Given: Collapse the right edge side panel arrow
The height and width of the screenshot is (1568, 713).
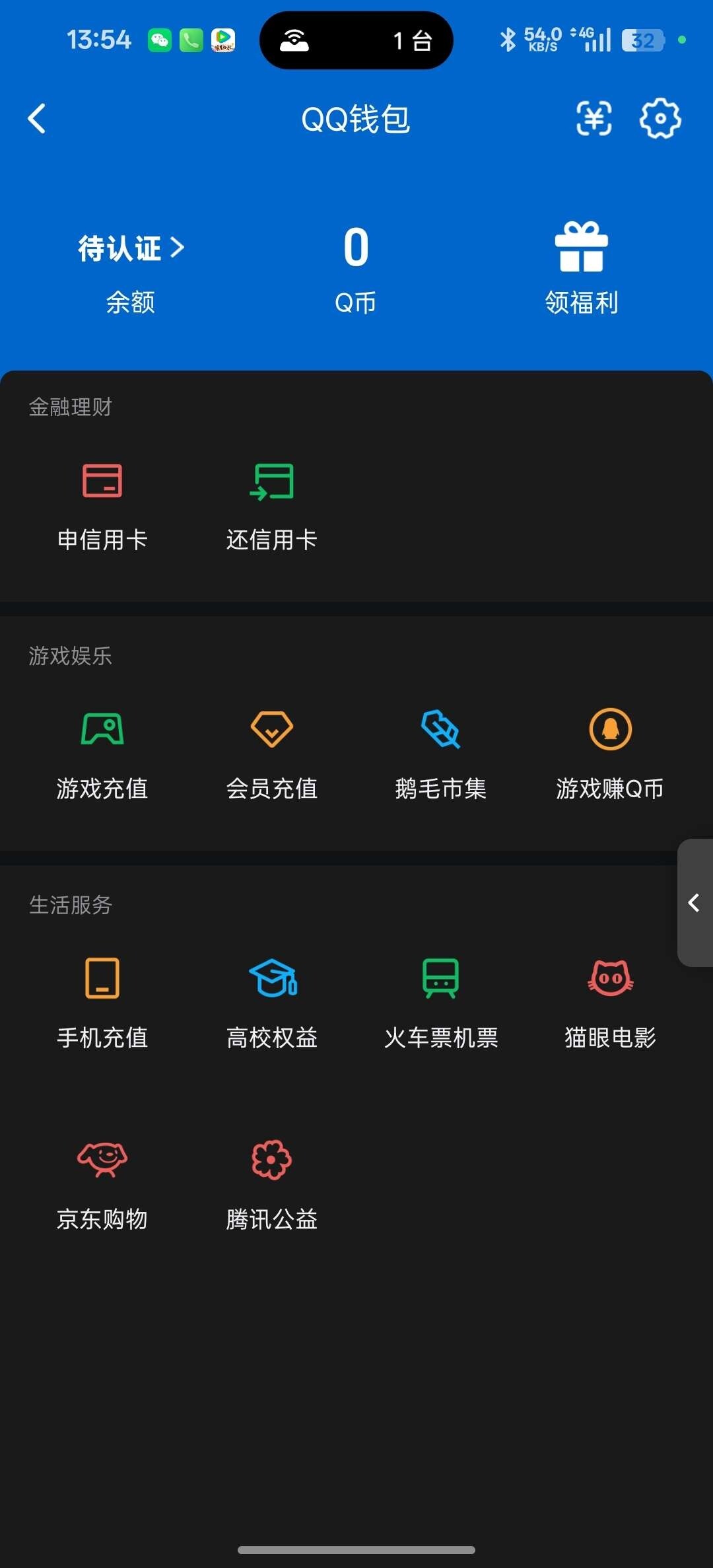Looking at the screenshot, I should click(695, 904).
